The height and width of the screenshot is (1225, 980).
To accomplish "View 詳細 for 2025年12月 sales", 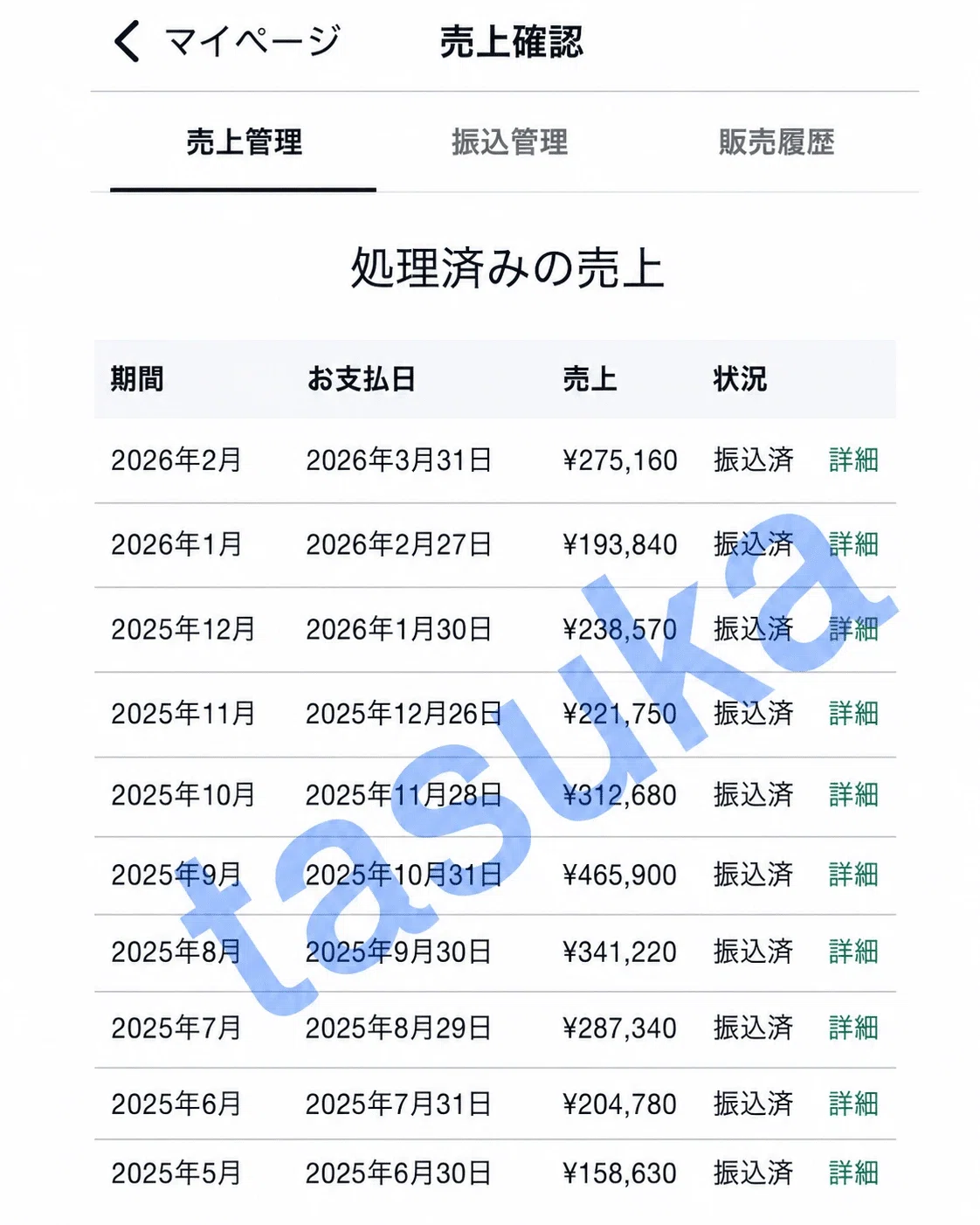I will click(853, 629).
